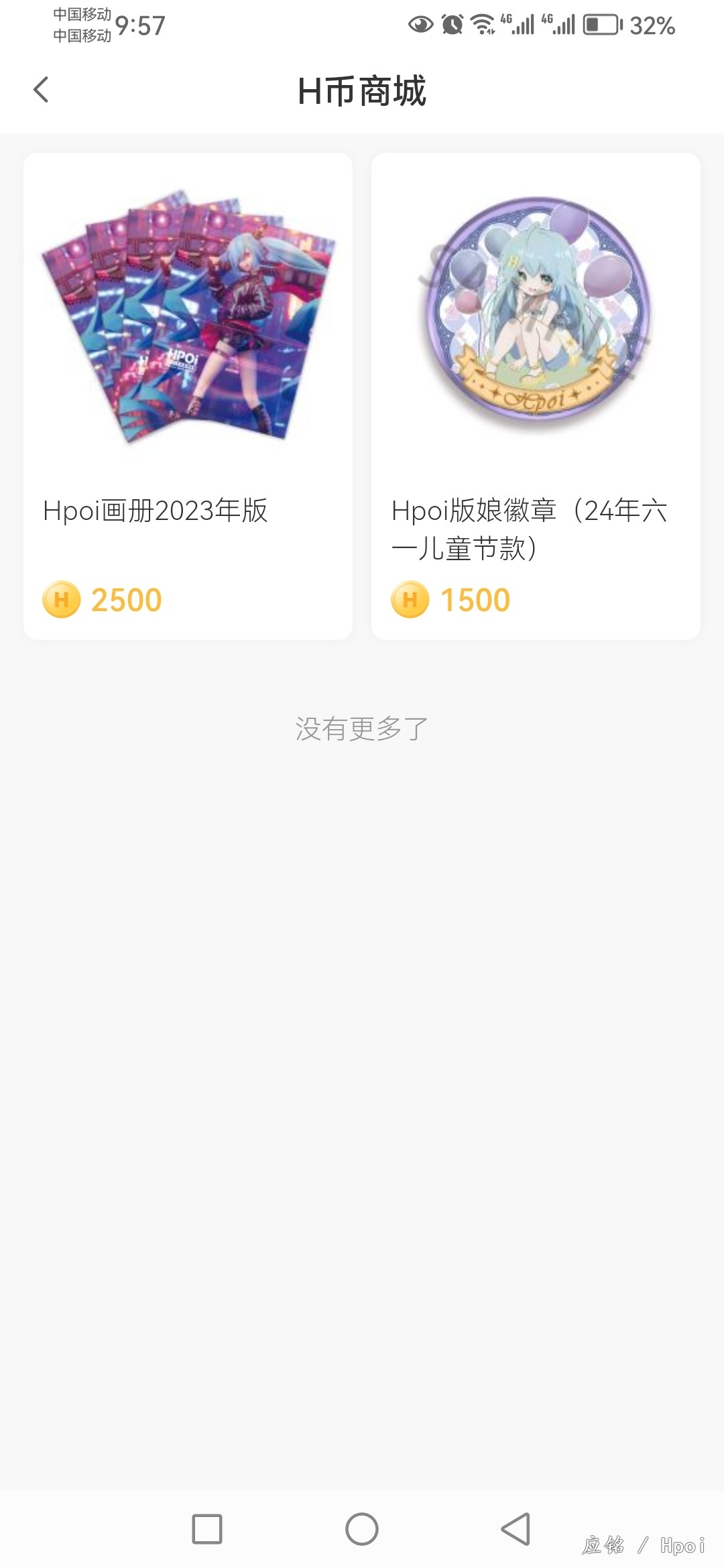Open the Hpoi版娘徽章 product card
Screen dimensions: 724x1568
(536, 395)
